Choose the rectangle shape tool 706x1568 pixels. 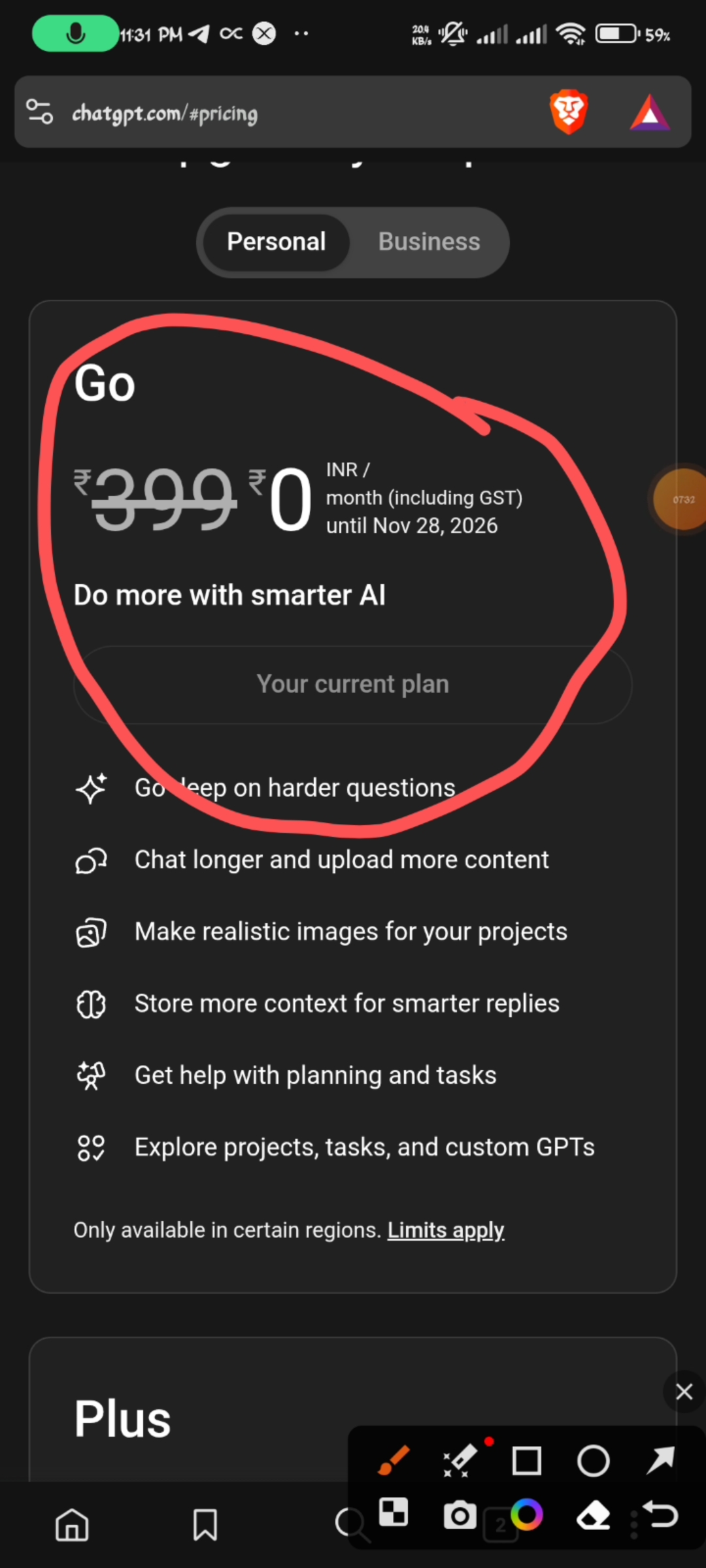(526, 1461)
